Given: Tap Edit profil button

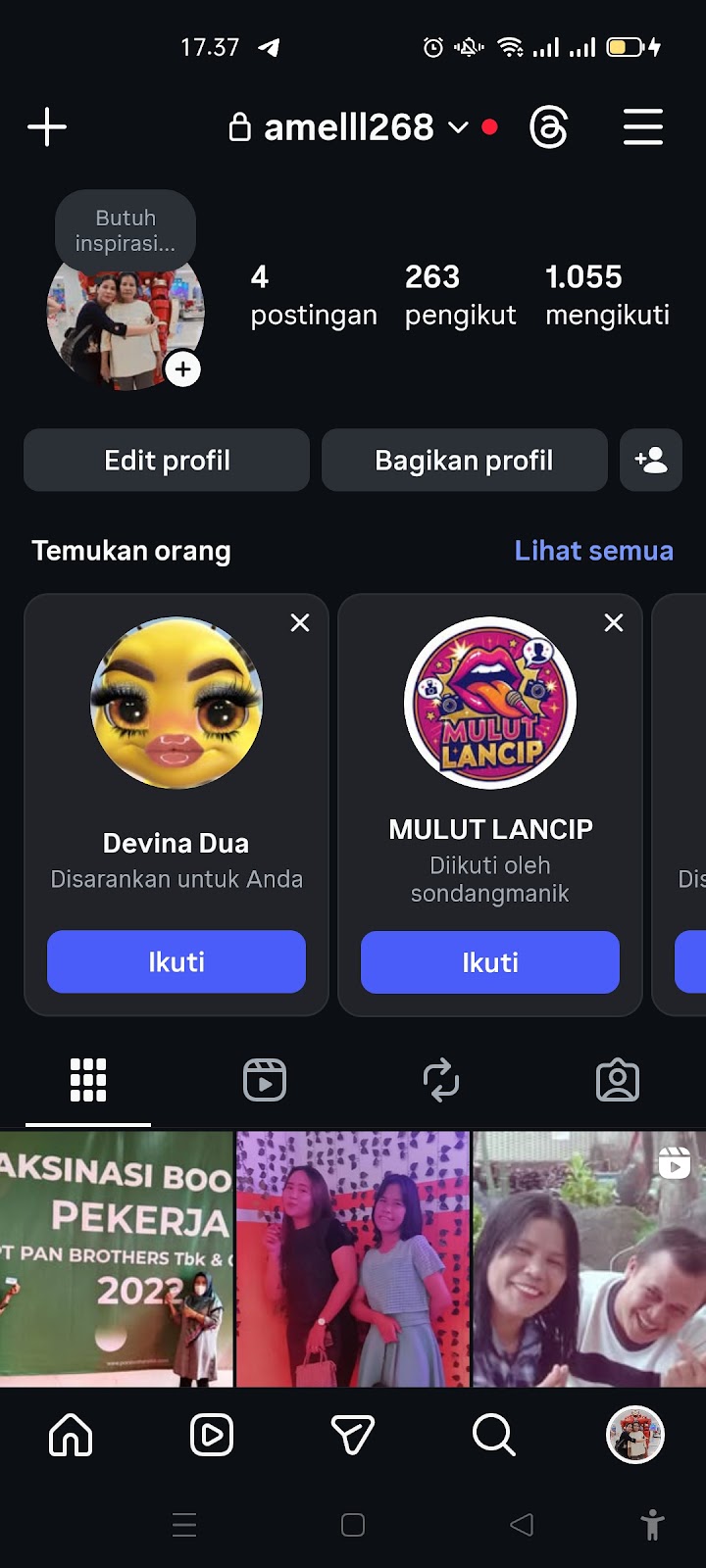Looking at the screenshot, I should (167, 460).
